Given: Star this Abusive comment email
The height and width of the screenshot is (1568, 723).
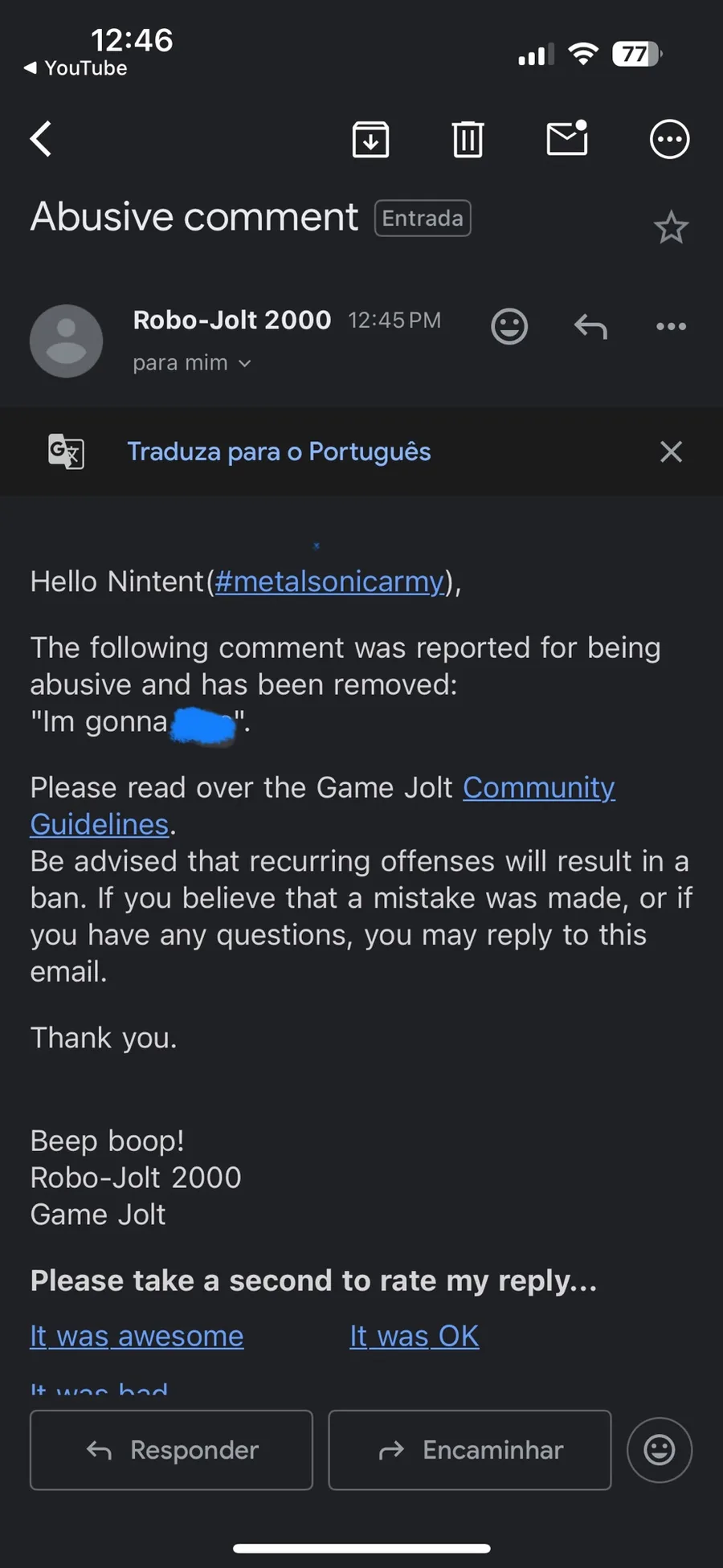Looking at the screenshot, I should (671, 228).
